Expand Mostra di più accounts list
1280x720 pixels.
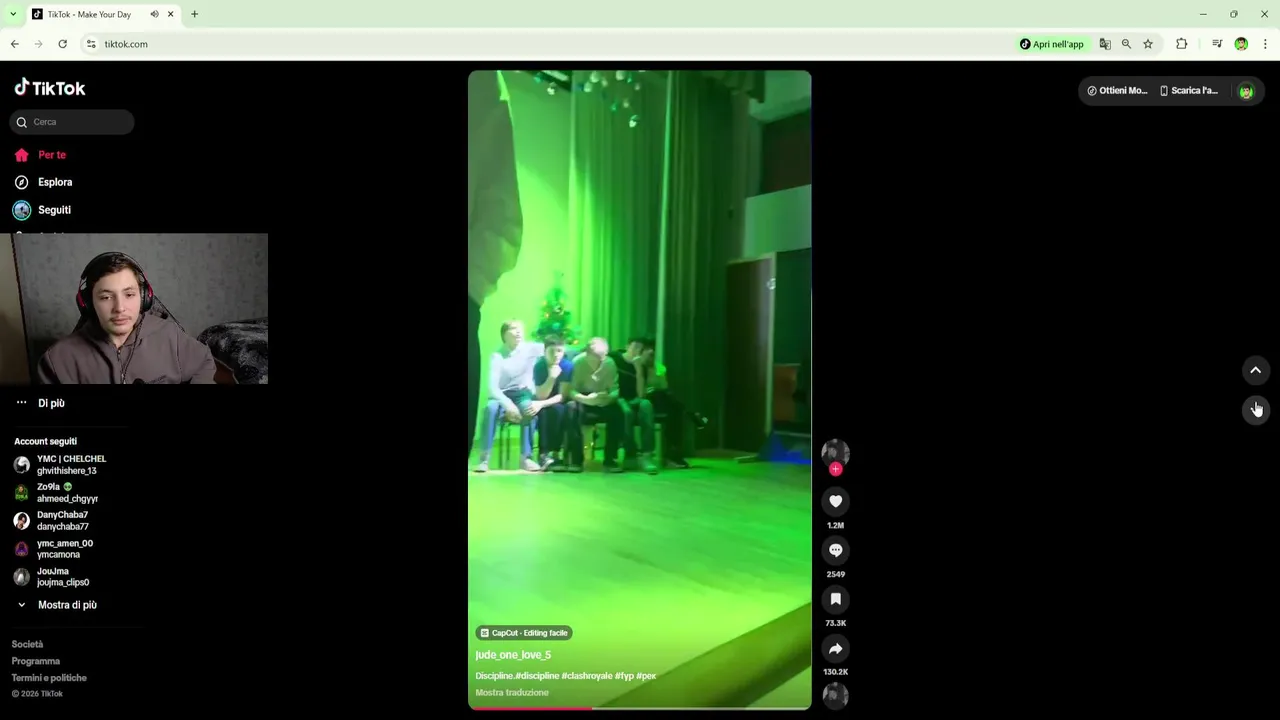tap(66, 605)
